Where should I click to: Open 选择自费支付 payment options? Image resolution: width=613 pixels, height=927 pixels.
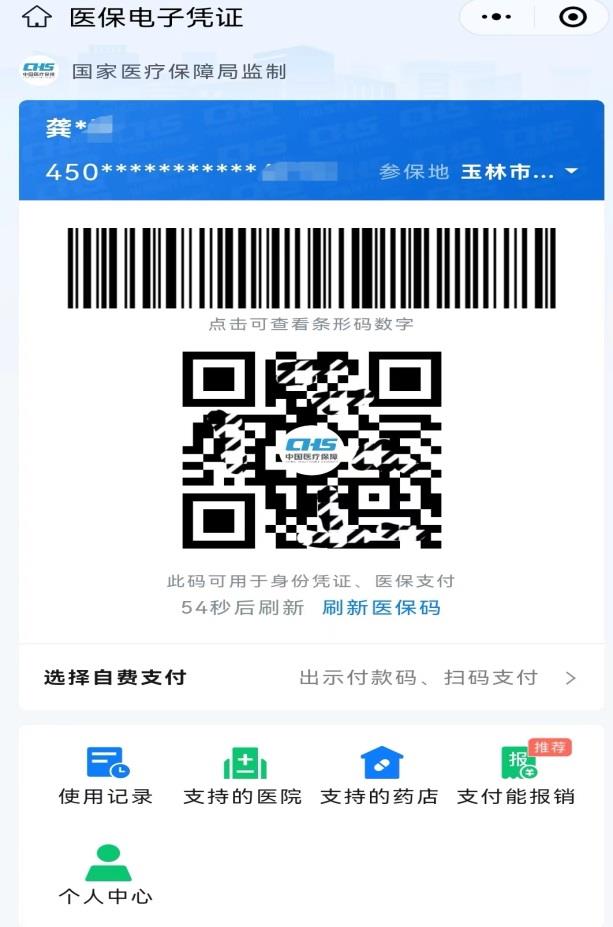311,677
